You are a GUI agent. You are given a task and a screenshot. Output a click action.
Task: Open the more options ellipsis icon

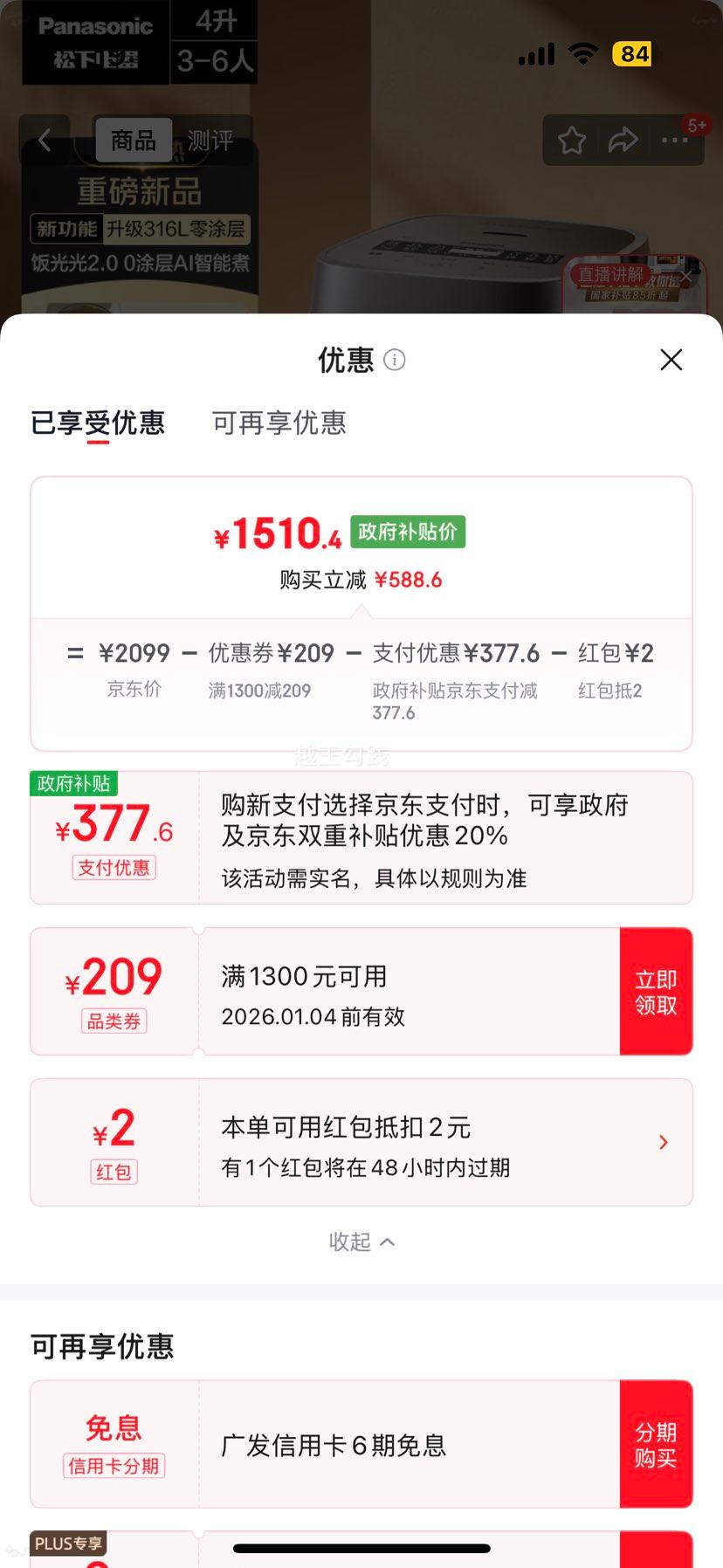[x=676, y=139]
